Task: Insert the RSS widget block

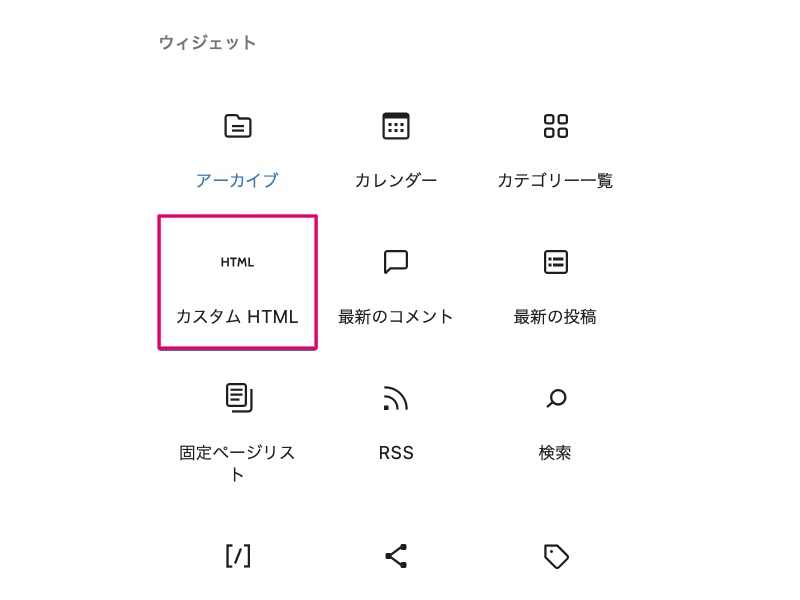Action: click(x=396, y=420)
